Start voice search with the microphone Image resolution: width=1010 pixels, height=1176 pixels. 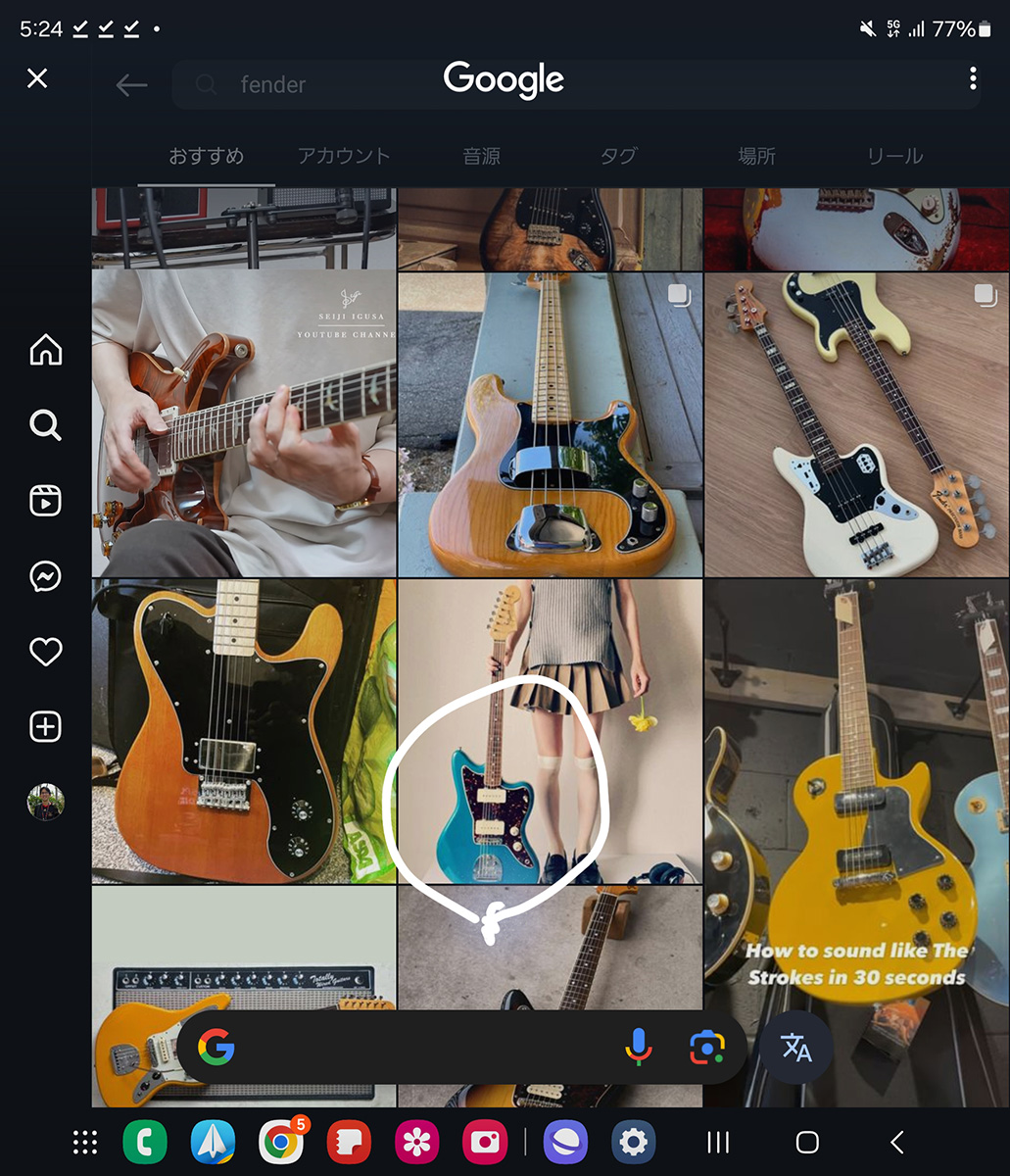pyautogui.click(x=638, y=1048)
